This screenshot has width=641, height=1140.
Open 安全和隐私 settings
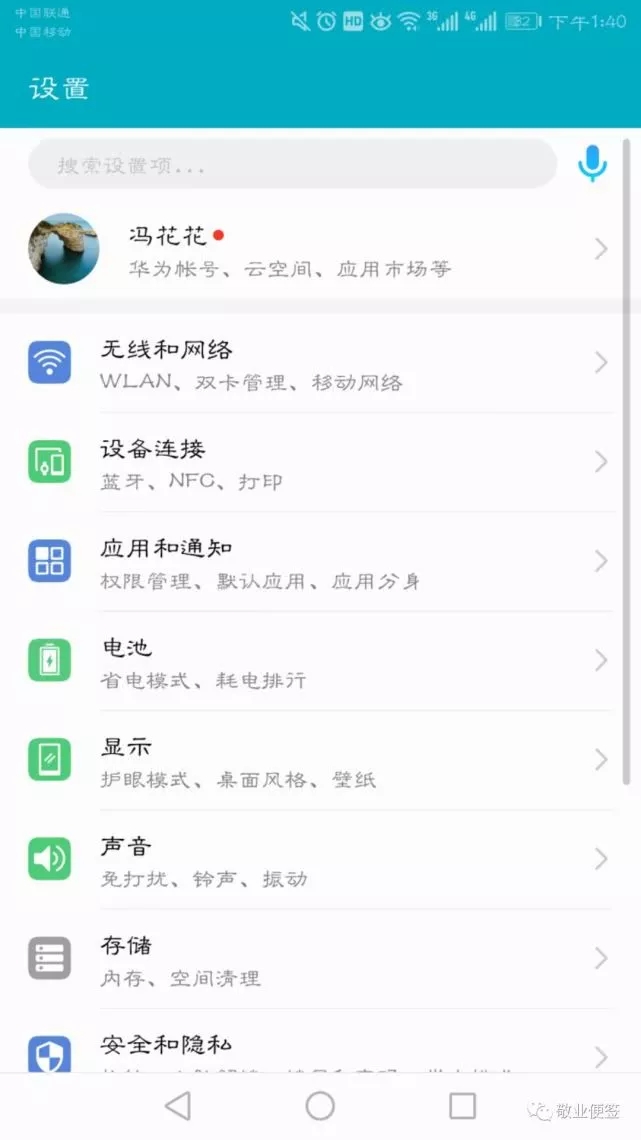point(320,1048)
